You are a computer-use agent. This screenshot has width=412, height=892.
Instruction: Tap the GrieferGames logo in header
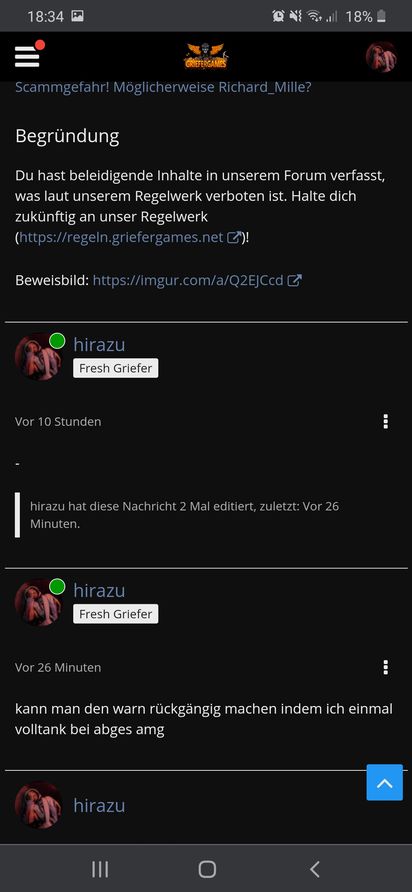click(x=205, y=57)
